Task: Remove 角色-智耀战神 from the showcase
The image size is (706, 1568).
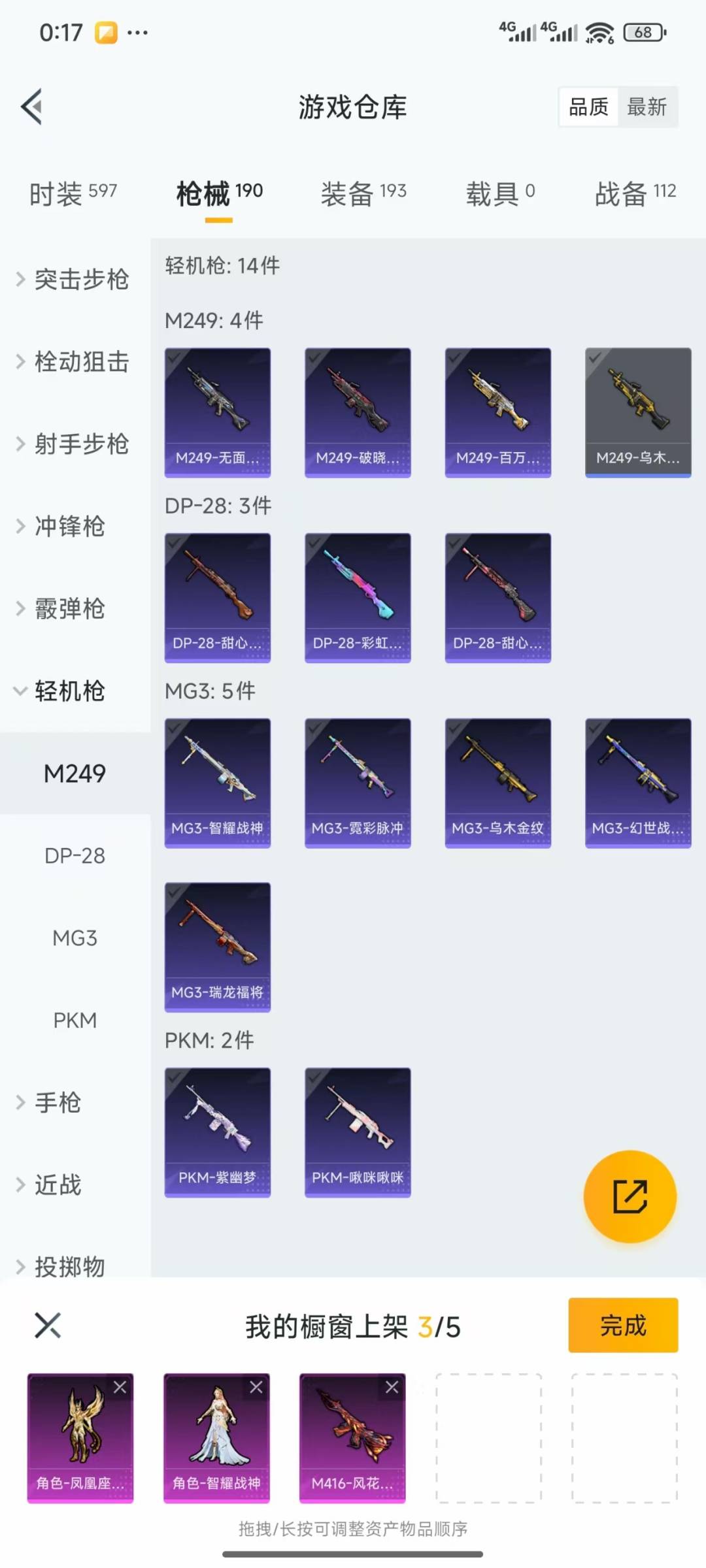Action: (256, 1387)
